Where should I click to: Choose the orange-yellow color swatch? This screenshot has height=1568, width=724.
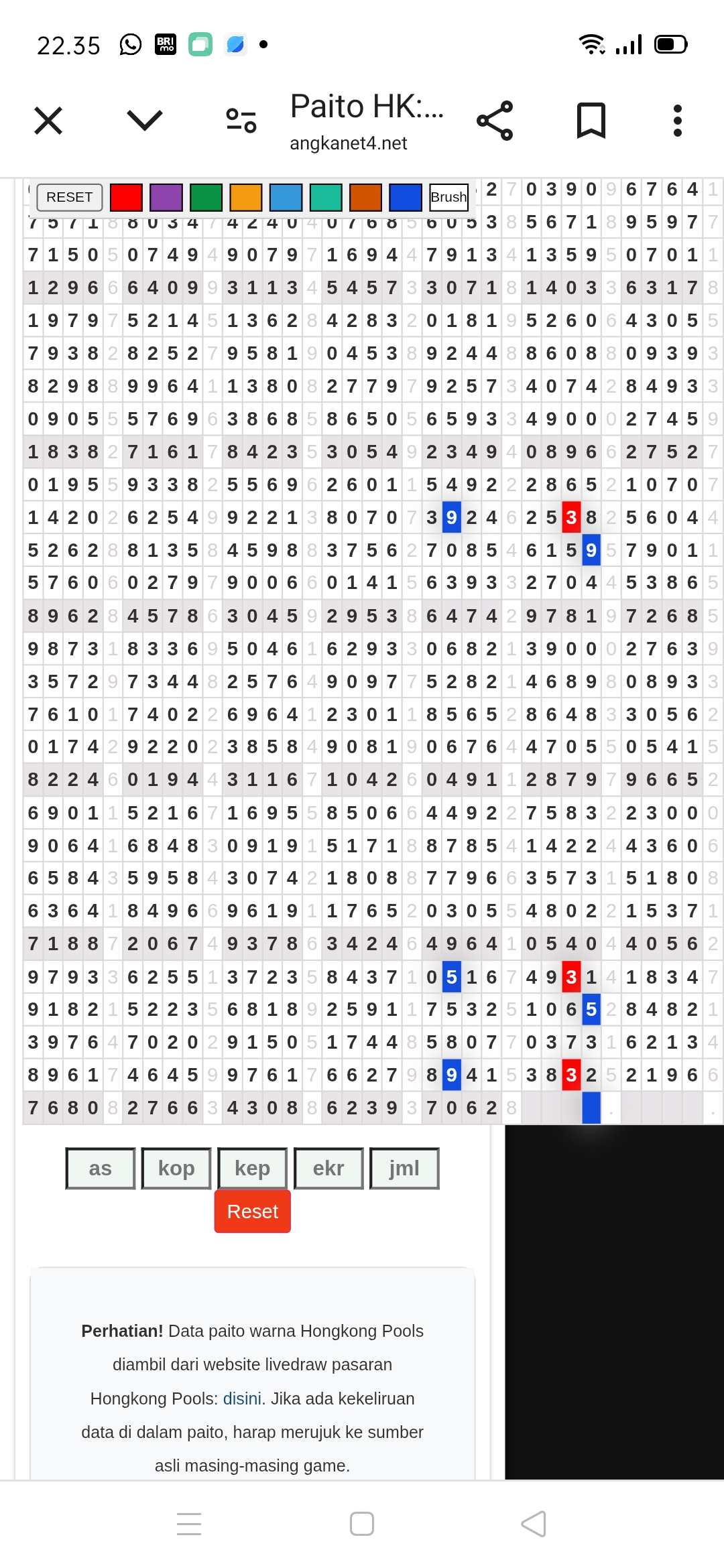coord(246,198)
